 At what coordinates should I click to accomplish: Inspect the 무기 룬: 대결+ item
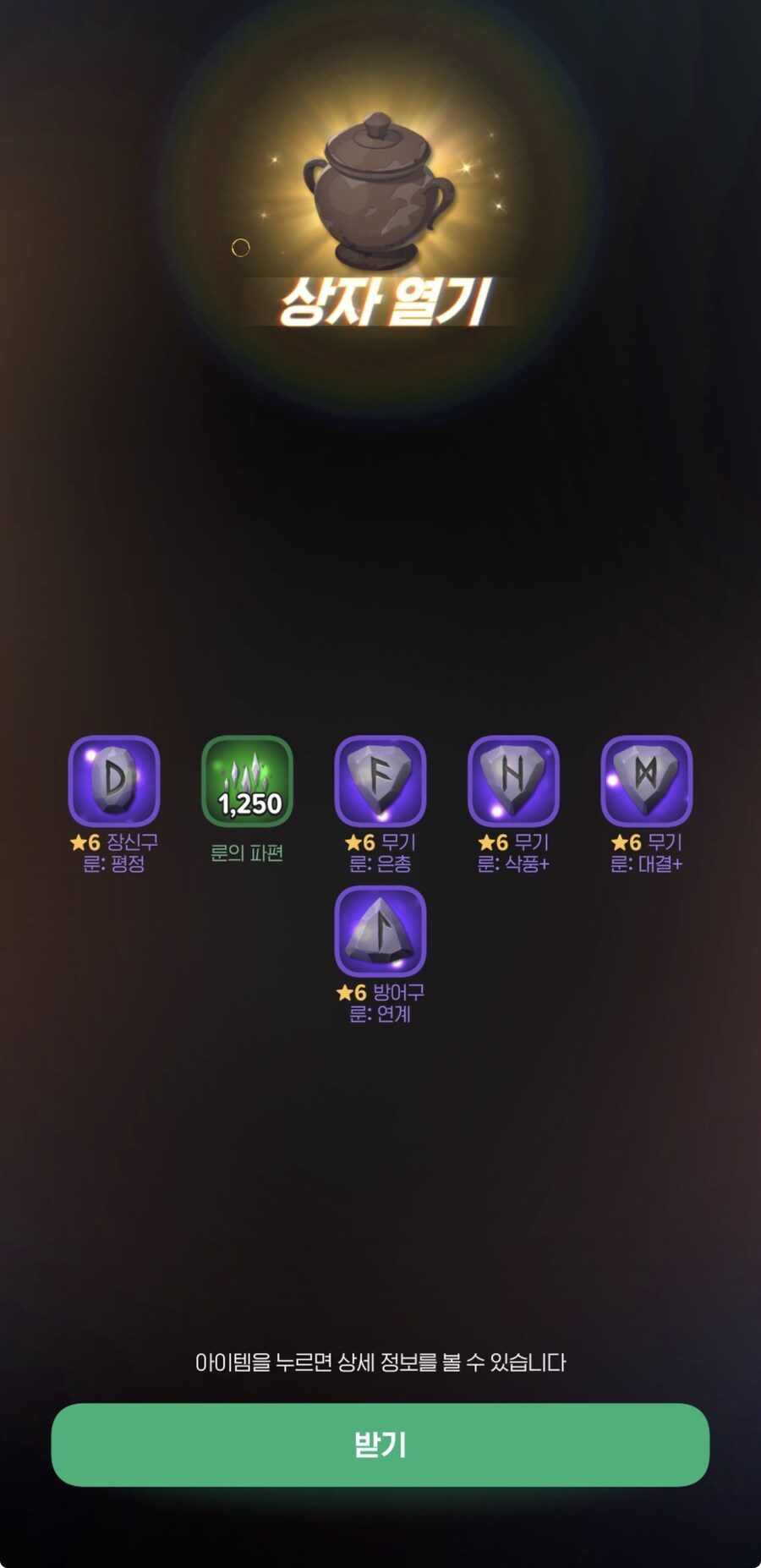point(646,781)
